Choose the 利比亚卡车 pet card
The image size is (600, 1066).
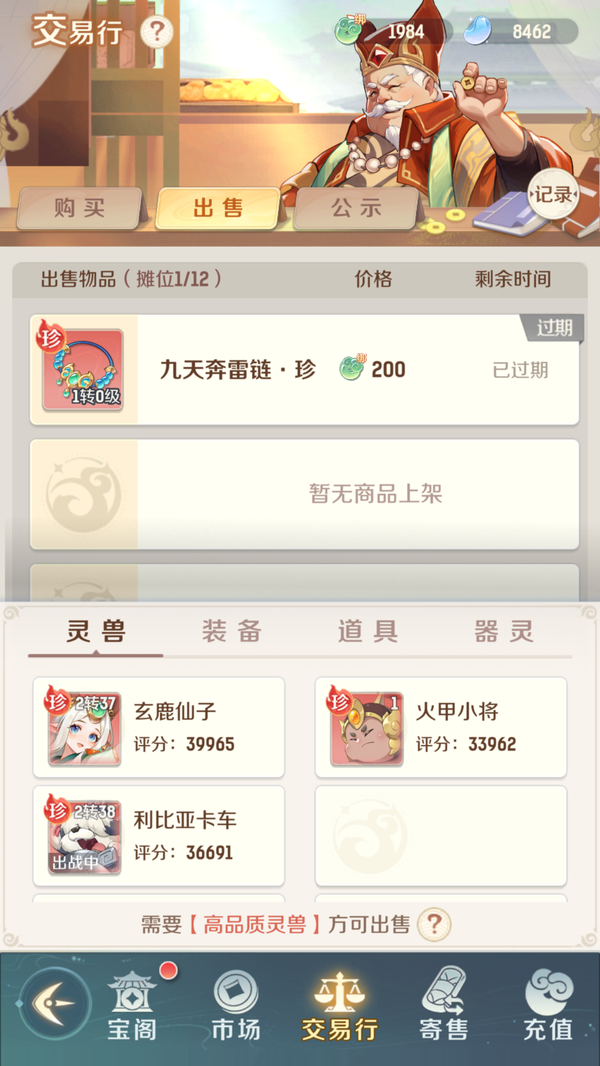[159, 835]
